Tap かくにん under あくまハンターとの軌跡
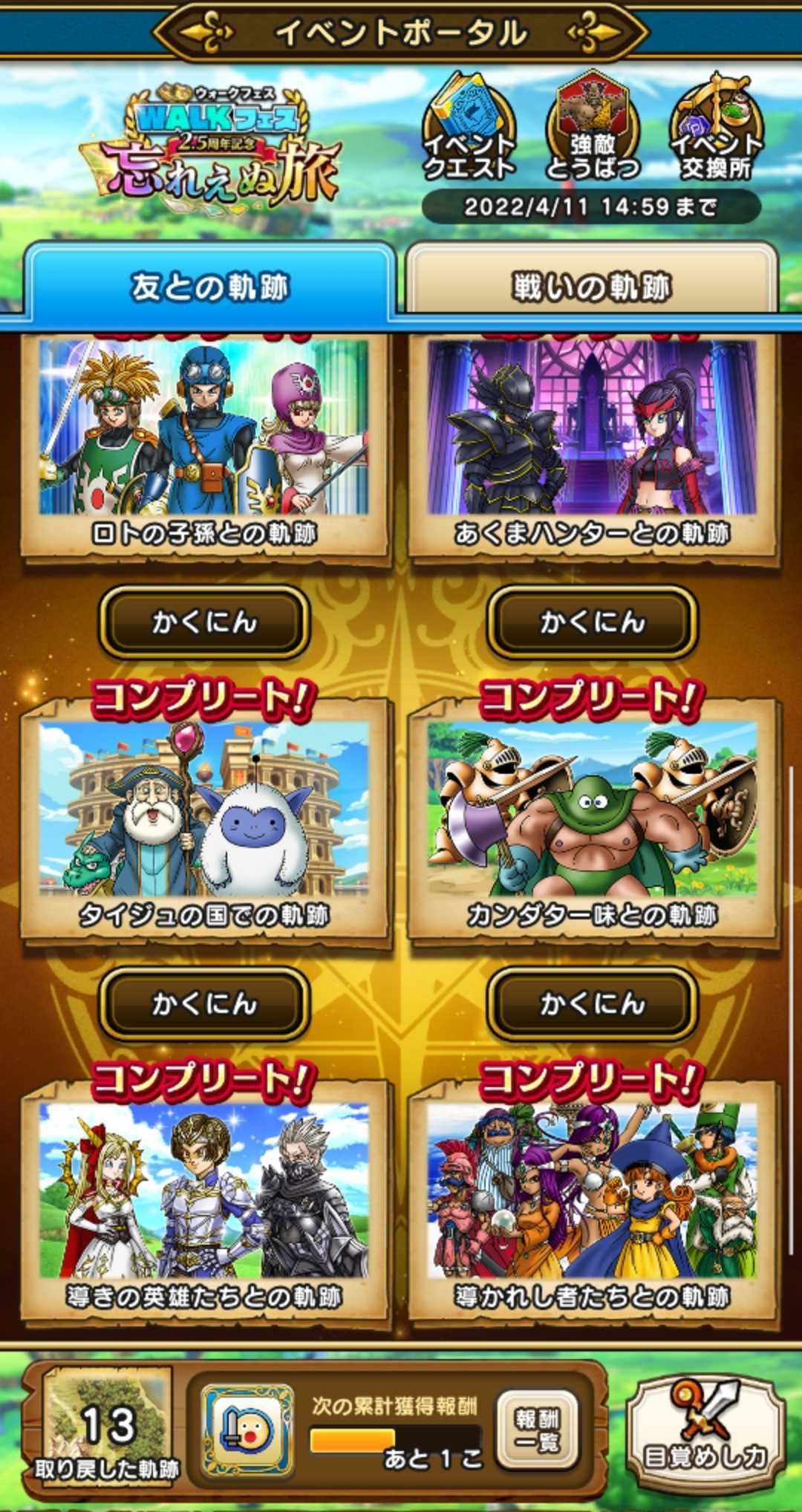Image resolution: width=802 pixels, height=1512 pixels. click(x=592, y=622)
